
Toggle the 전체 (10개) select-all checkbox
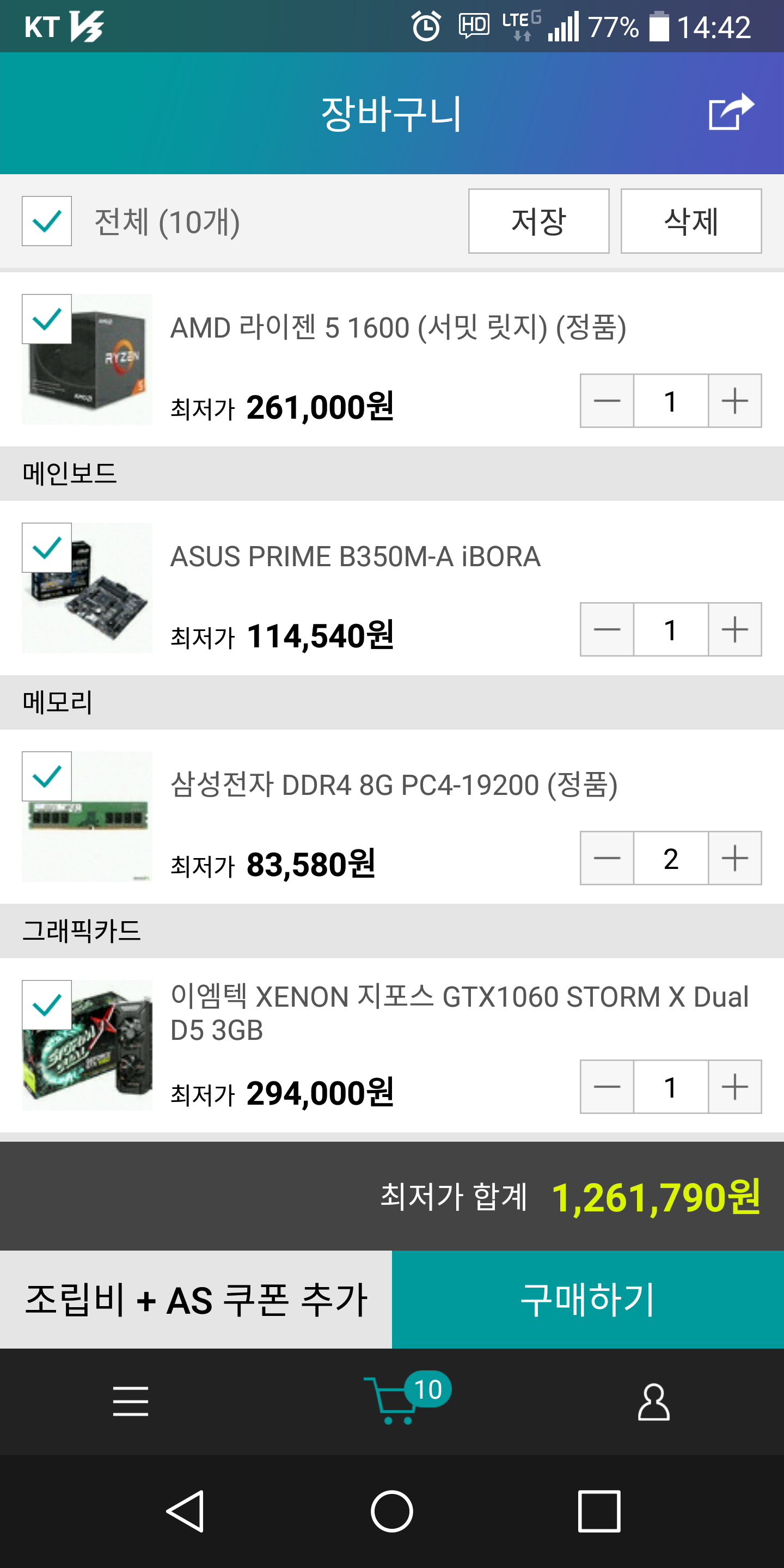coord(47,221)
